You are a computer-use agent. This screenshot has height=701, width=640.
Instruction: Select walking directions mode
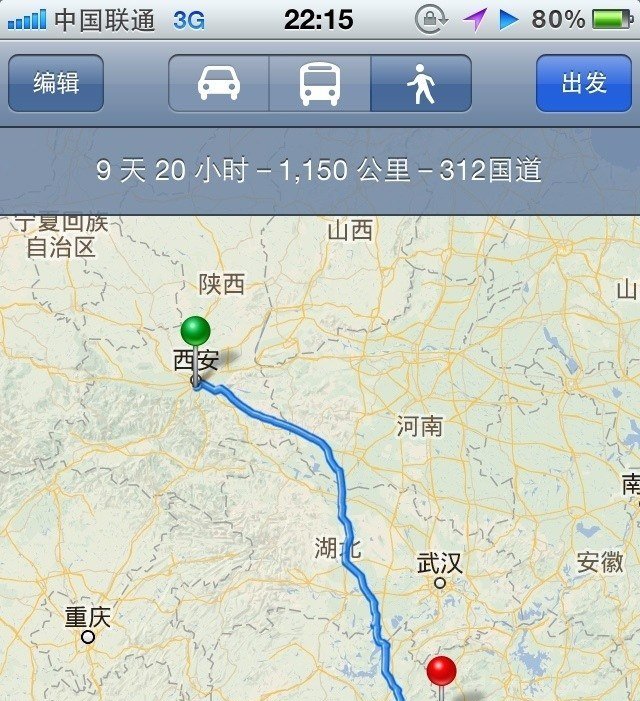[421, 83]
